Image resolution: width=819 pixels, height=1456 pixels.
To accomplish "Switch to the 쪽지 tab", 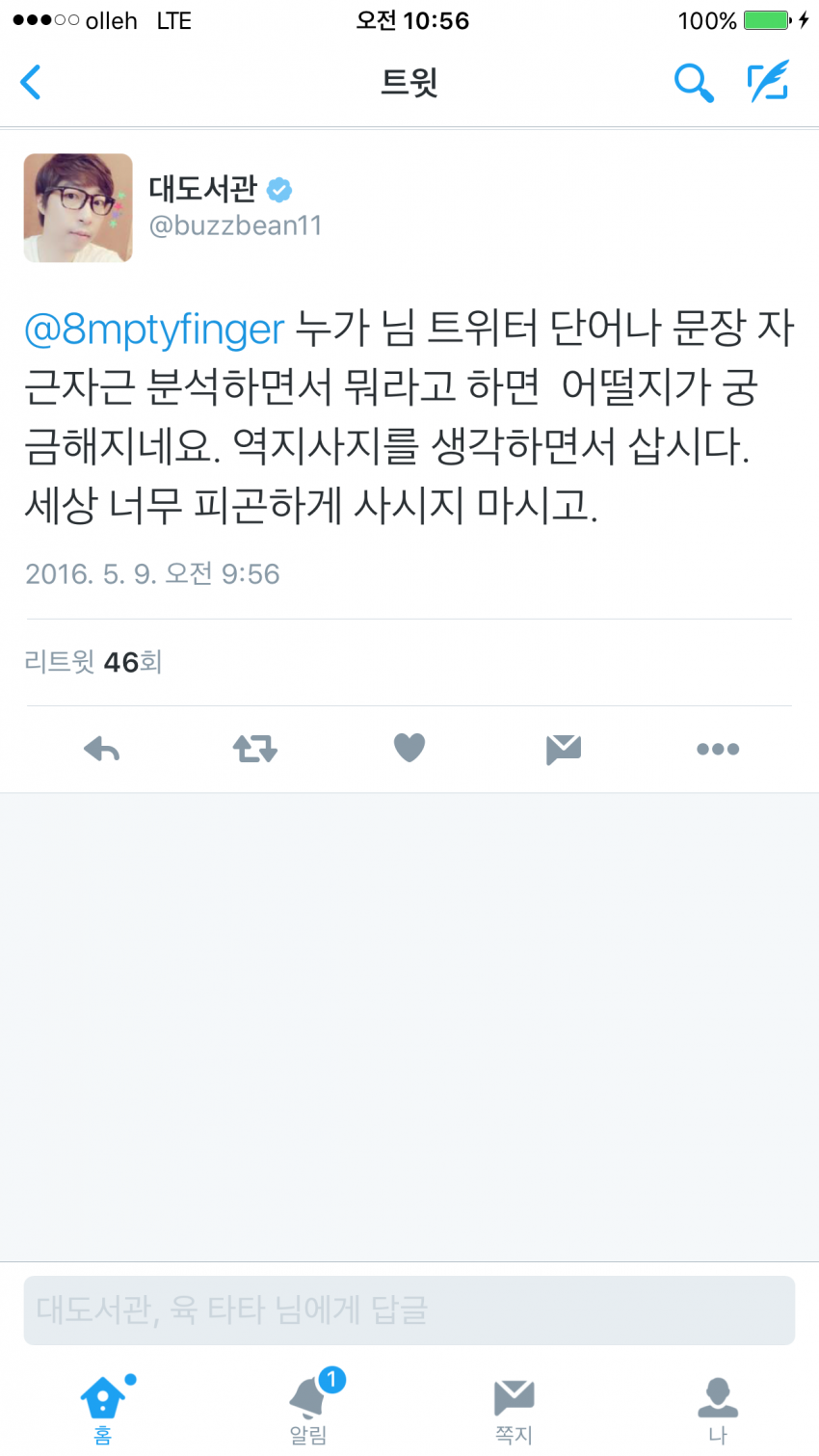I will [x=514, y=1408].
